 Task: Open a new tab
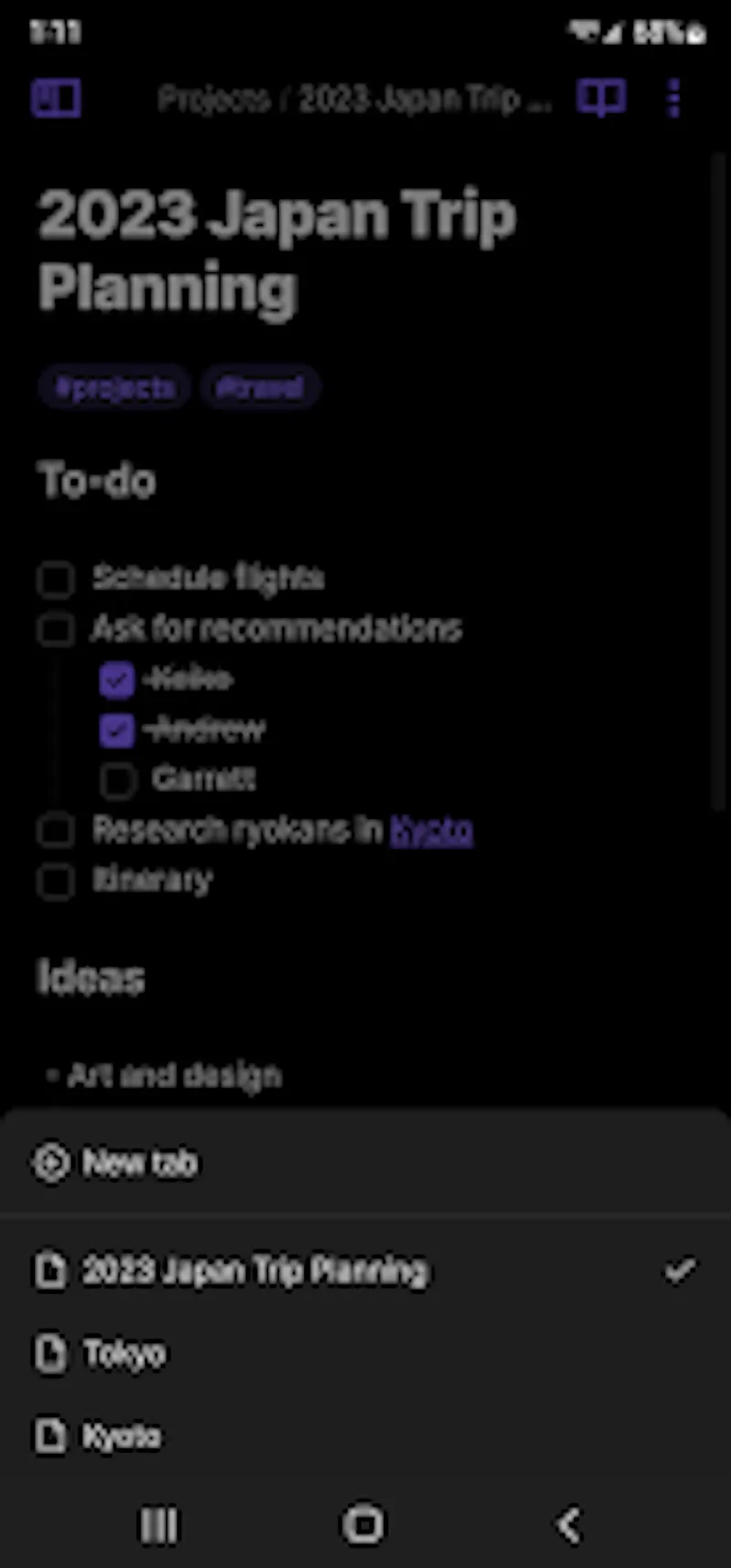tap(365, 1162)
